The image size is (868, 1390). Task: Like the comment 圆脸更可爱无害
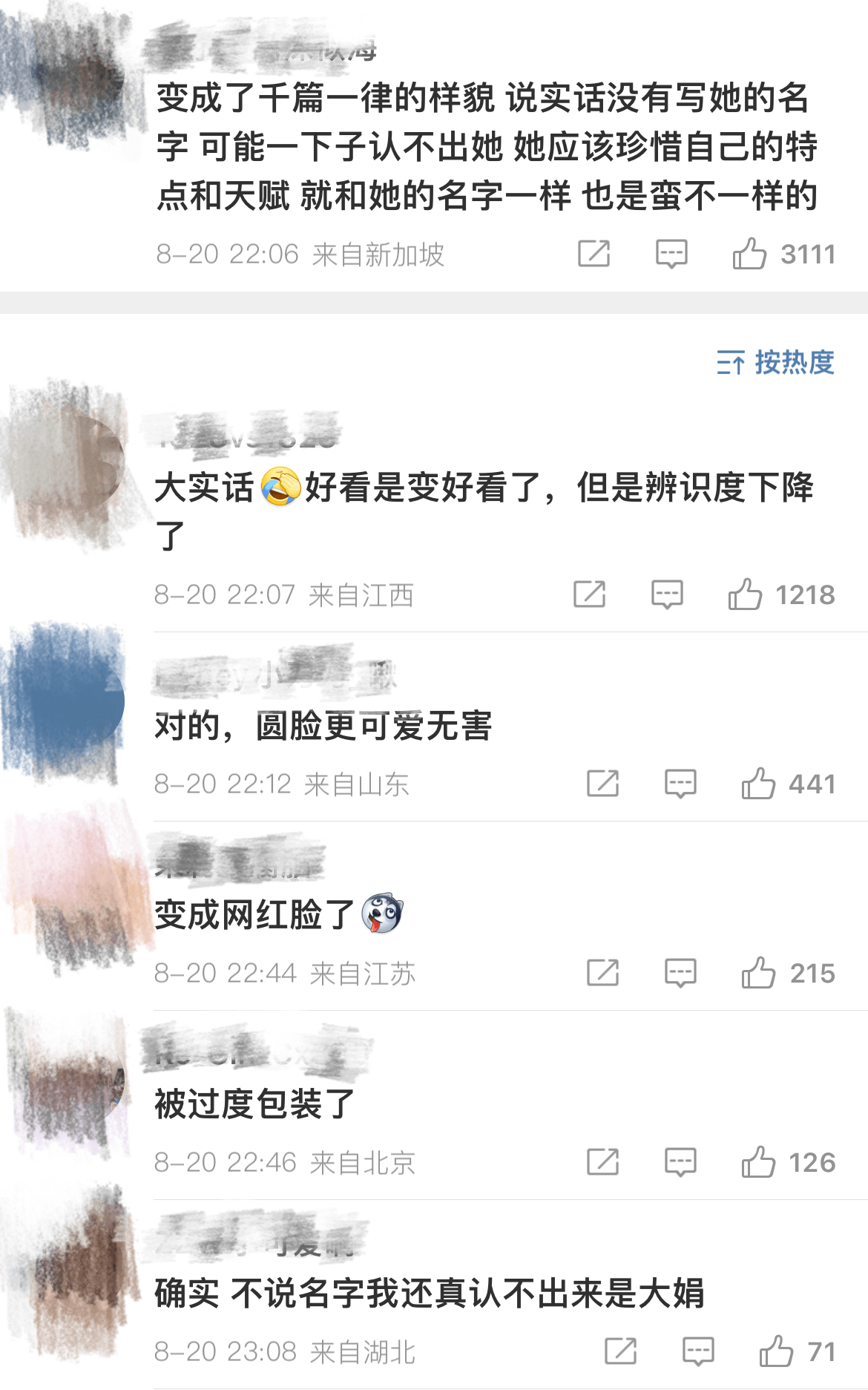758,784
